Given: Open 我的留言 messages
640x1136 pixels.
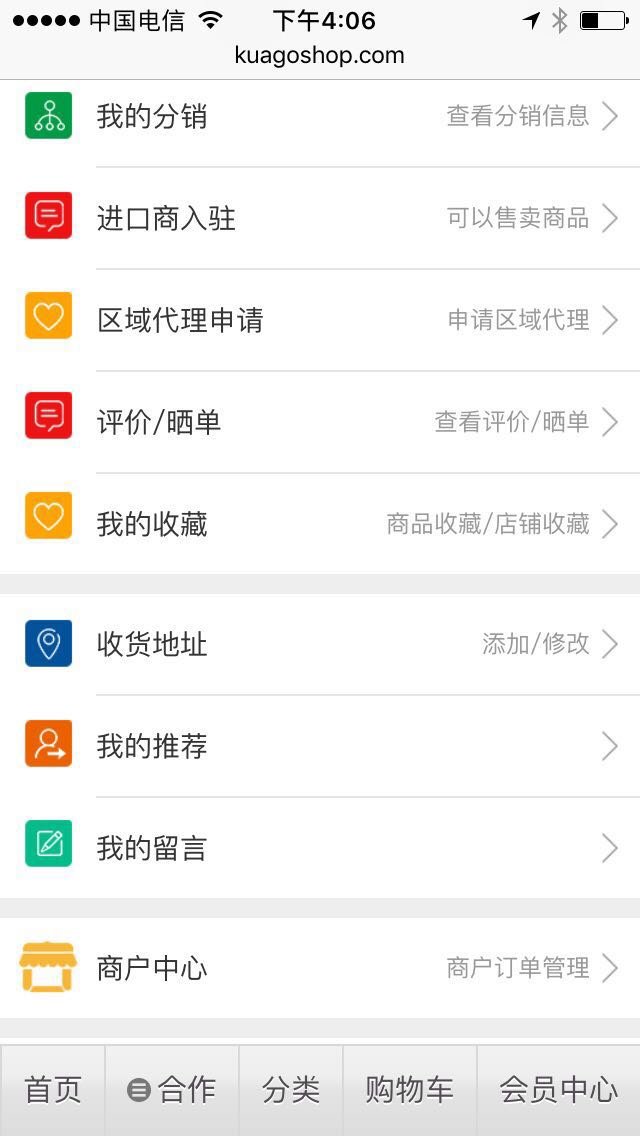Looking at the screenshot, I should tap(320, 848).
